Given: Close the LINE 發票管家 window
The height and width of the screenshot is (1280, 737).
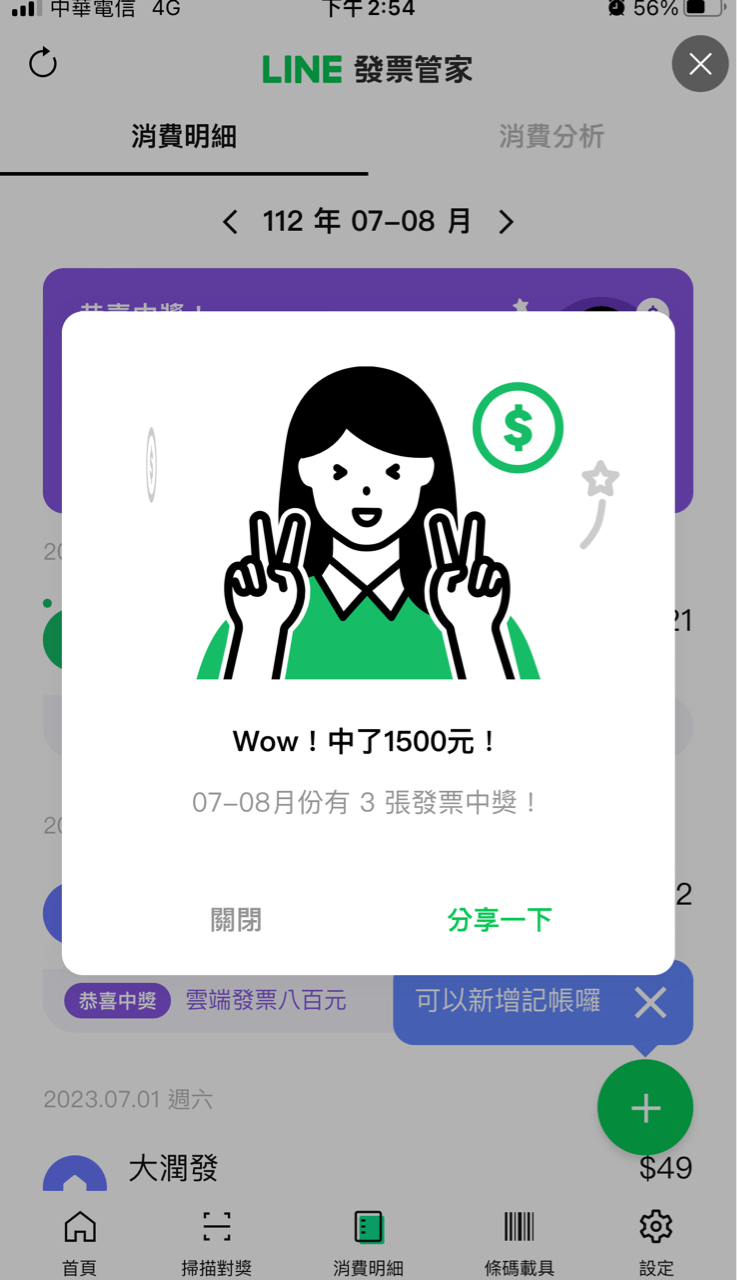Looking at the screenshot, I should (x=700, y=64).
